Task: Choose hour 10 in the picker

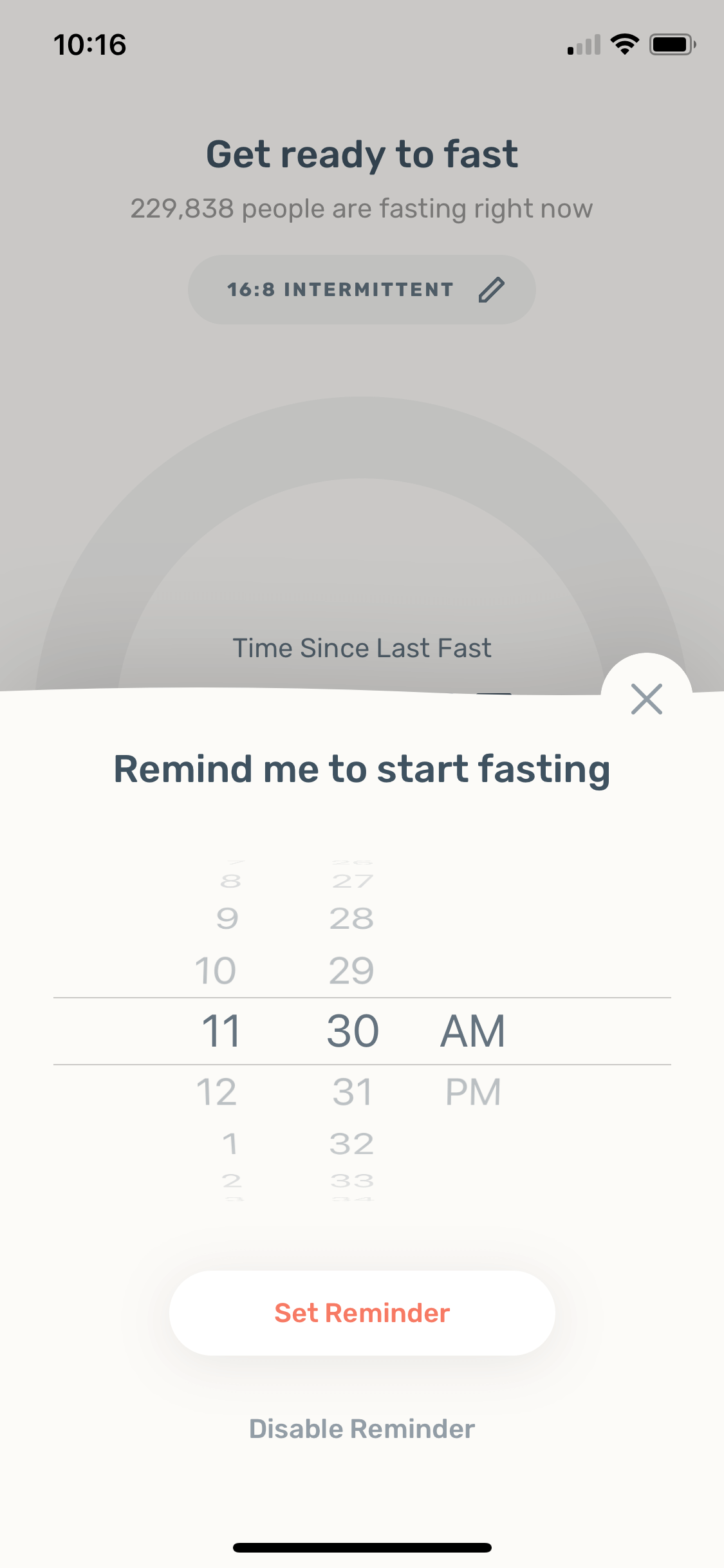Action: 216,970
